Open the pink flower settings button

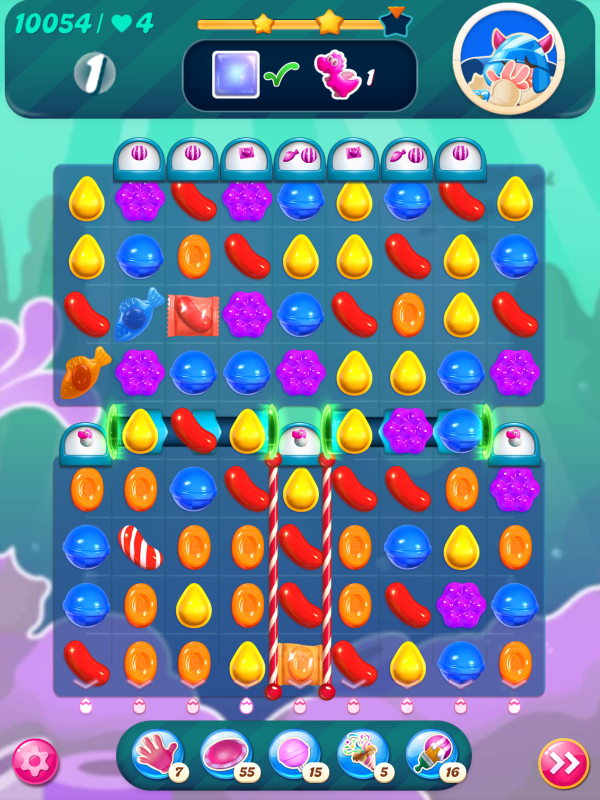click(x=35, y=762)
